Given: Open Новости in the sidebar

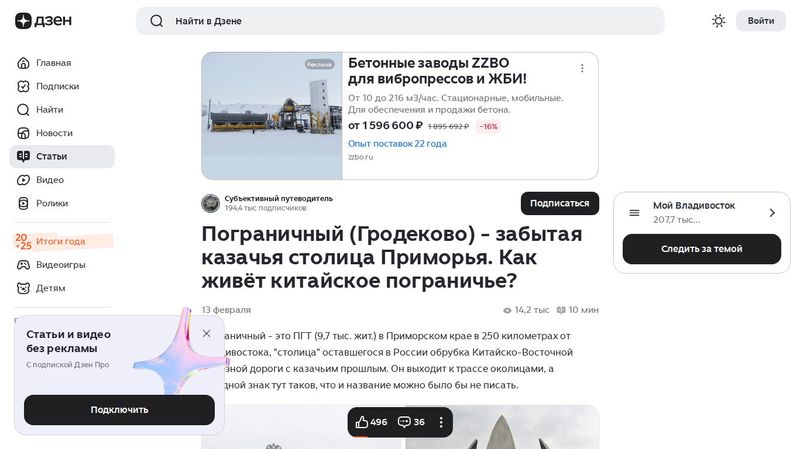Looking at the screenshot, I should pyautogui.click(x=54, y=133).
